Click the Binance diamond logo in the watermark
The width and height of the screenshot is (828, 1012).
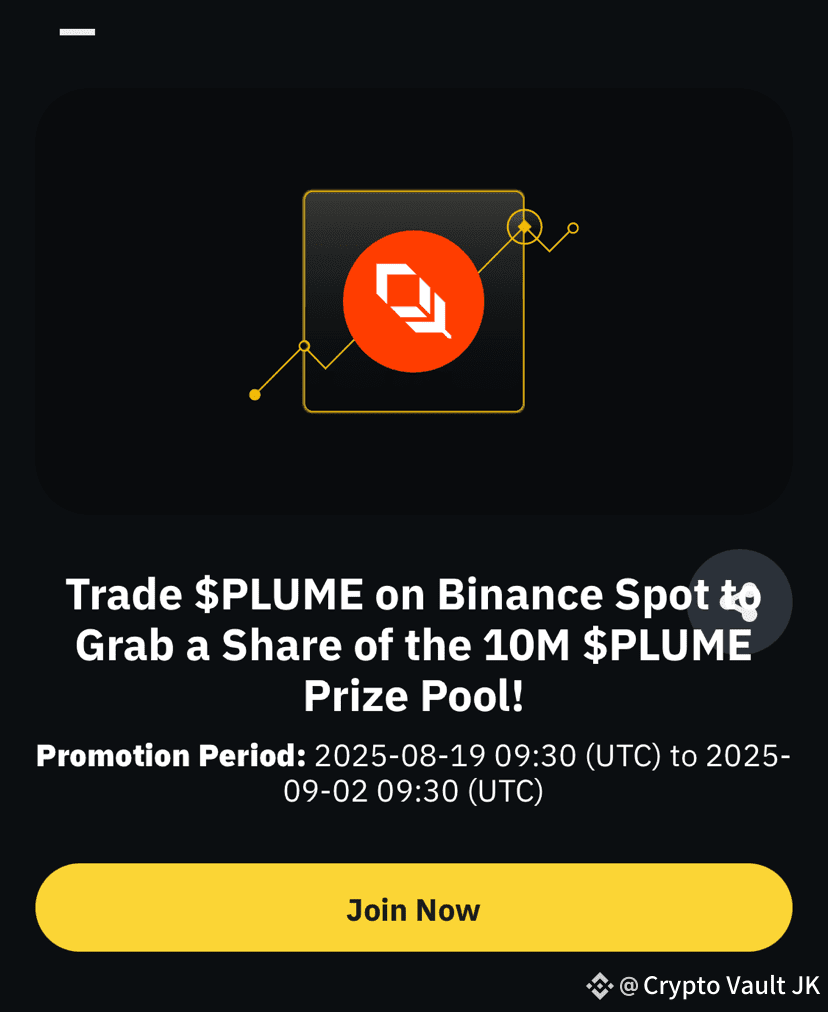click(601, 986)
